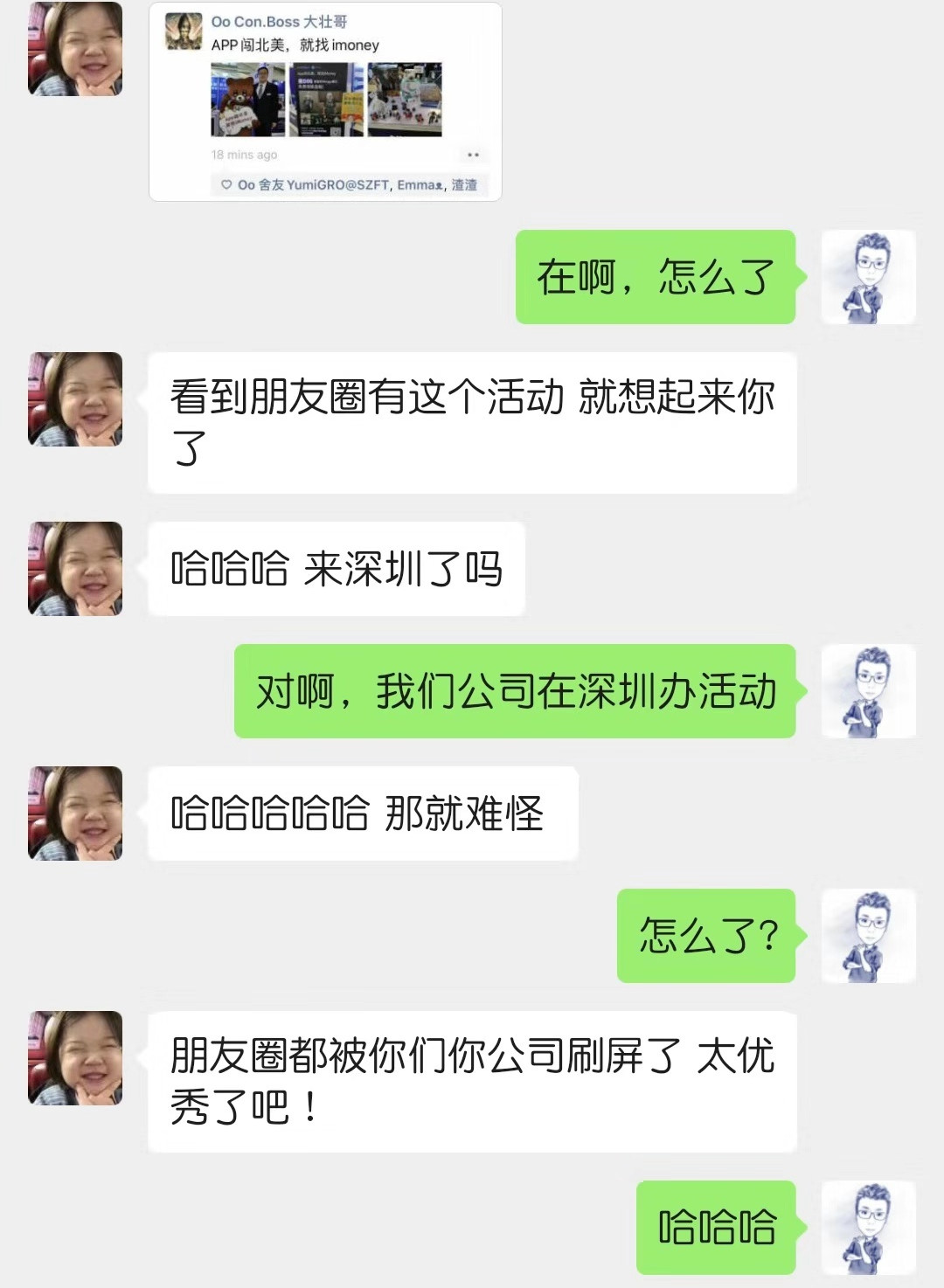This screenshot has height=1288, width=944.
Task: Open the •• more options on the shared post
Action: (473, 154)
